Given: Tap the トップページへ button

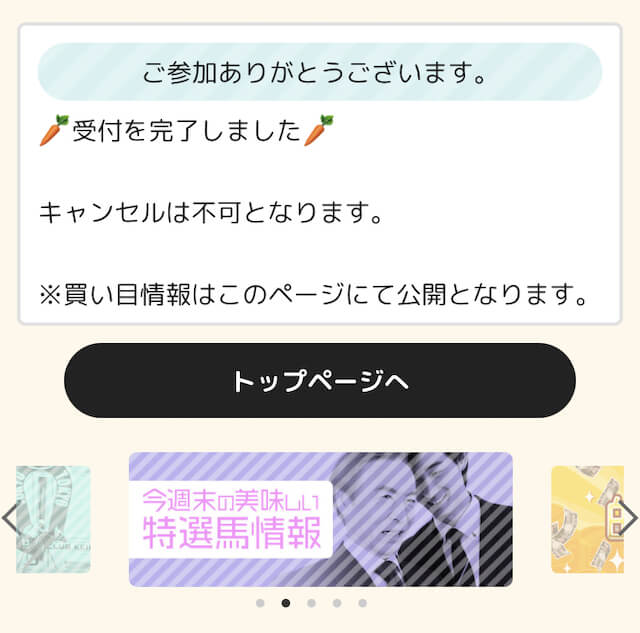Looking at the screenshot, I should click(320, 380).
